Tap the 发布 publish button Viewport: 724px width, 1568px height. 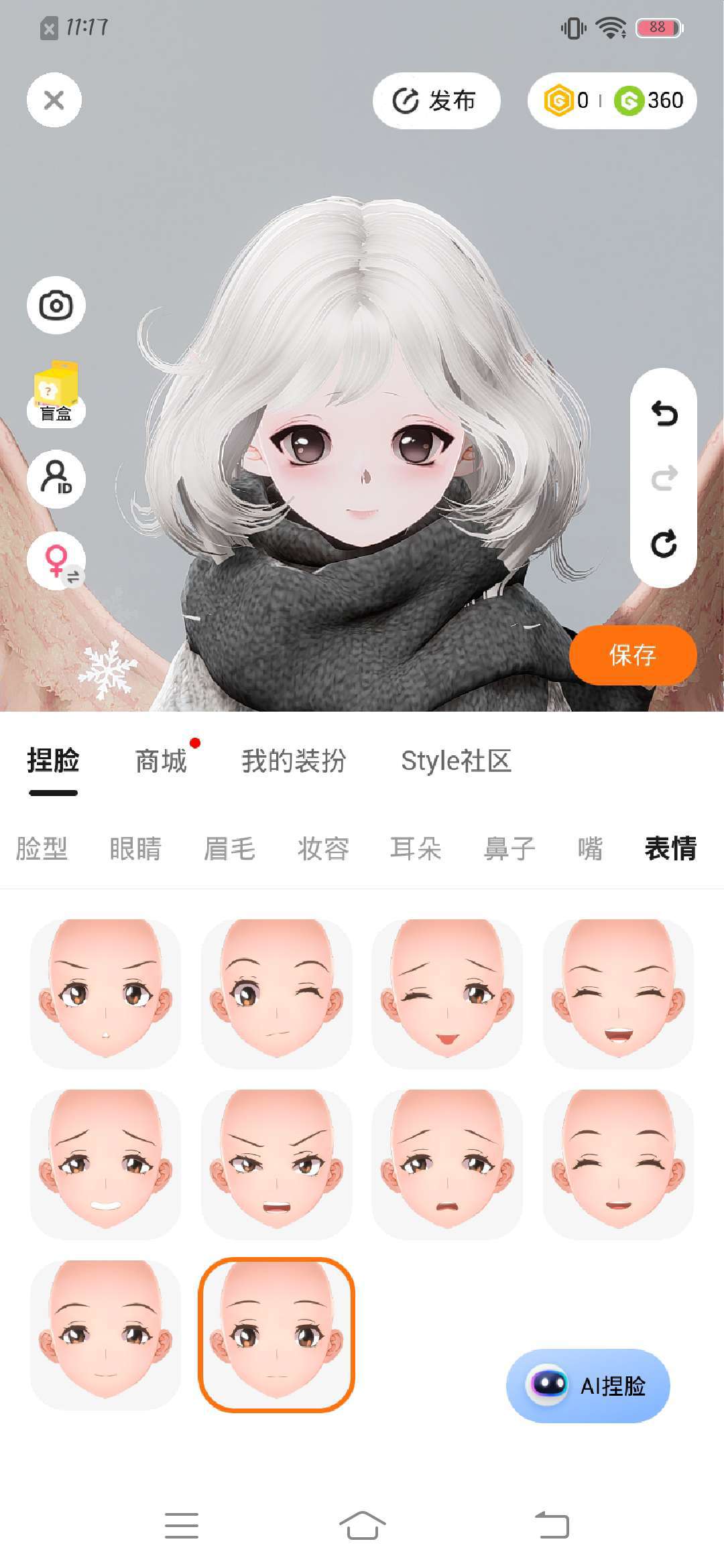click(436, 101)
